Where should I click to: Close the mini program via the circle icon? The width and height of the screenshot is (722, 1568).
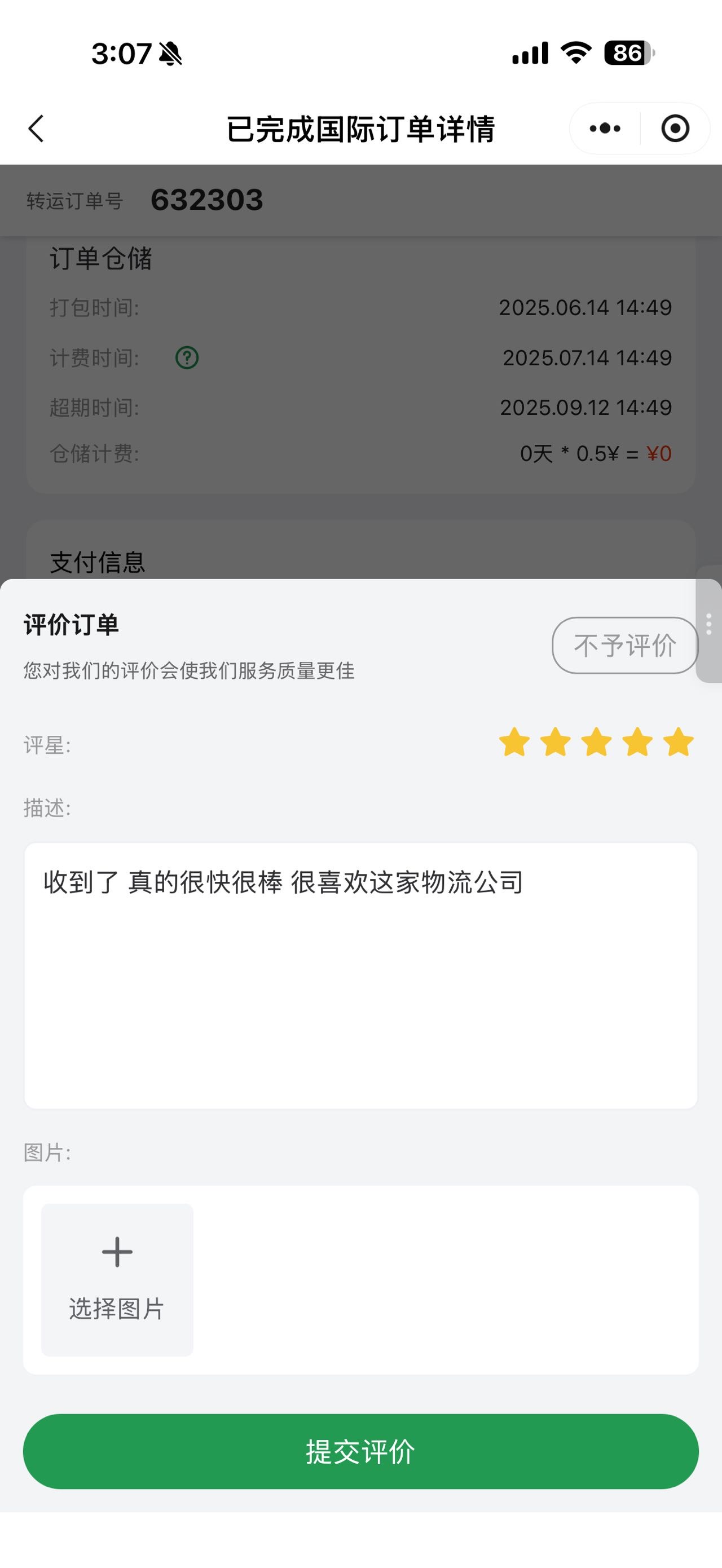click(x=675, y=129)
